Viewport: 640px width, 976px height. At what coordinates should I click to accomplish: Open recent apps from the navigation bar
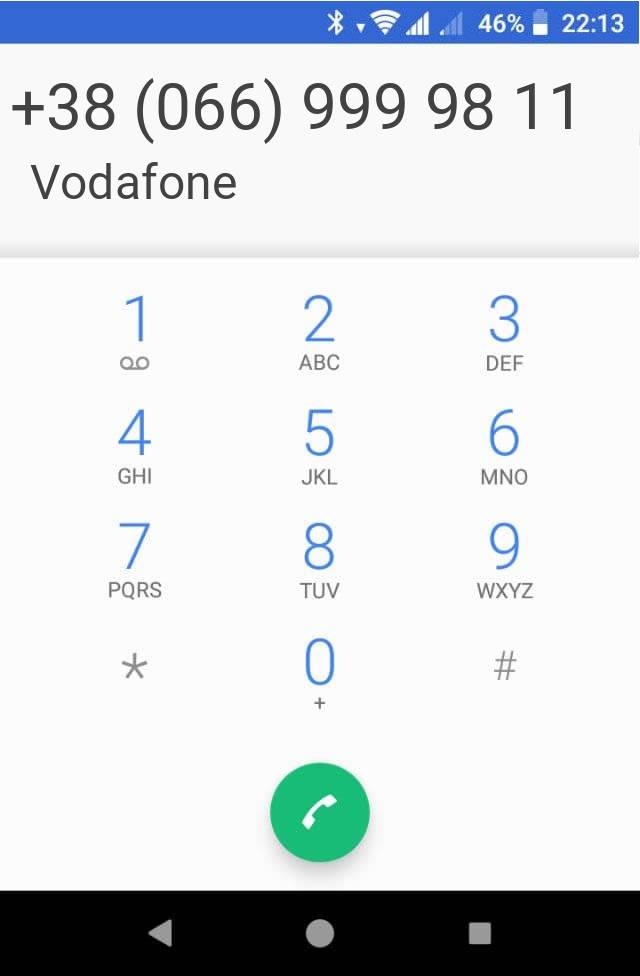pyautogui.click(x=480, y=933)
